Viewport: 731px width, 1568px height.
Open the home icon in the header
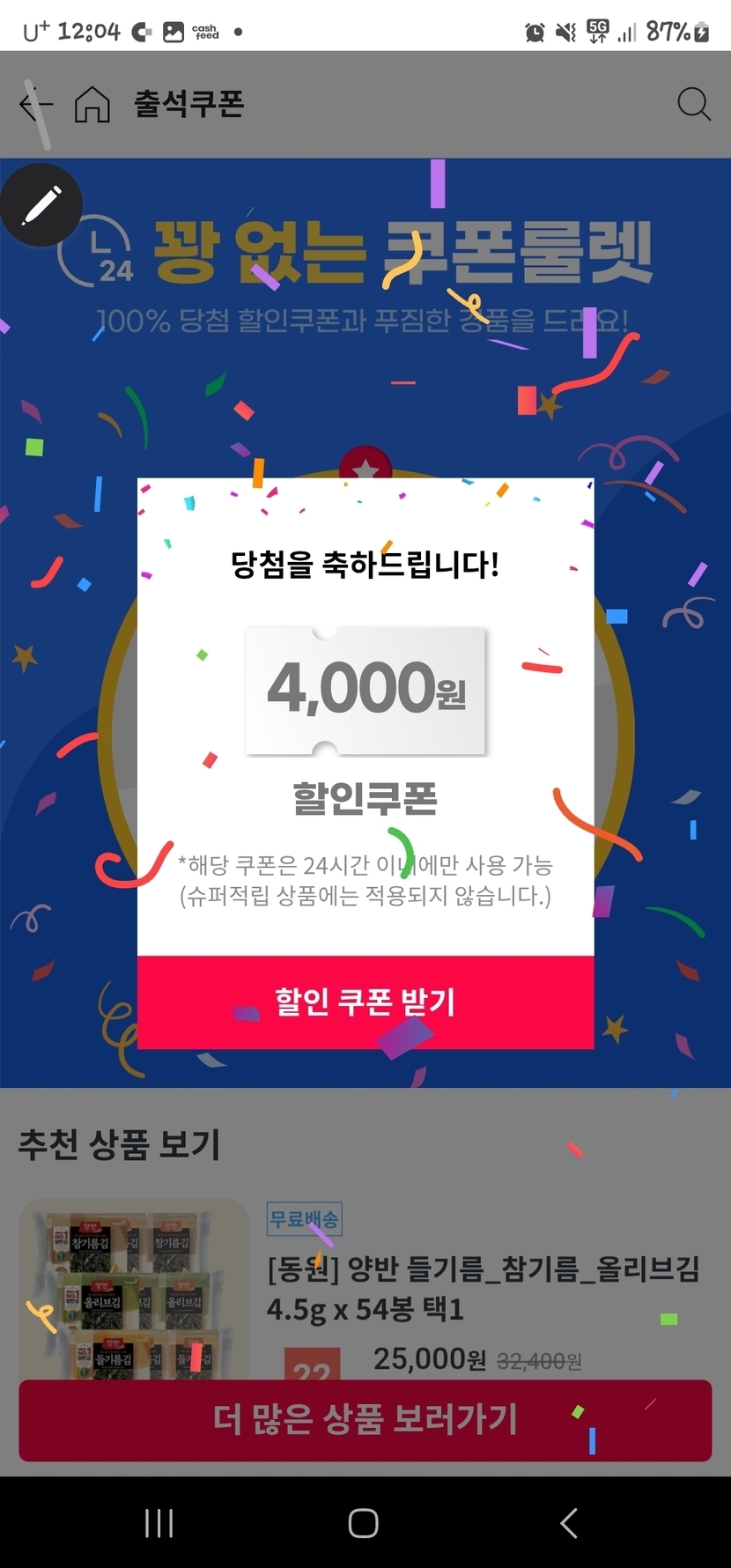click(x=92, y=105)
